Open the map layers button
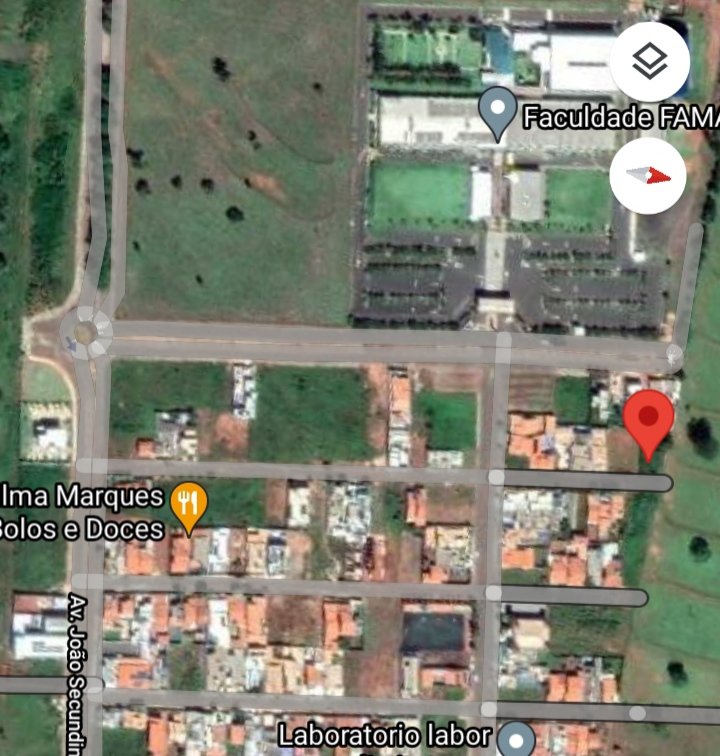This screenshot has width=720, height=756. tap(650, 62)
